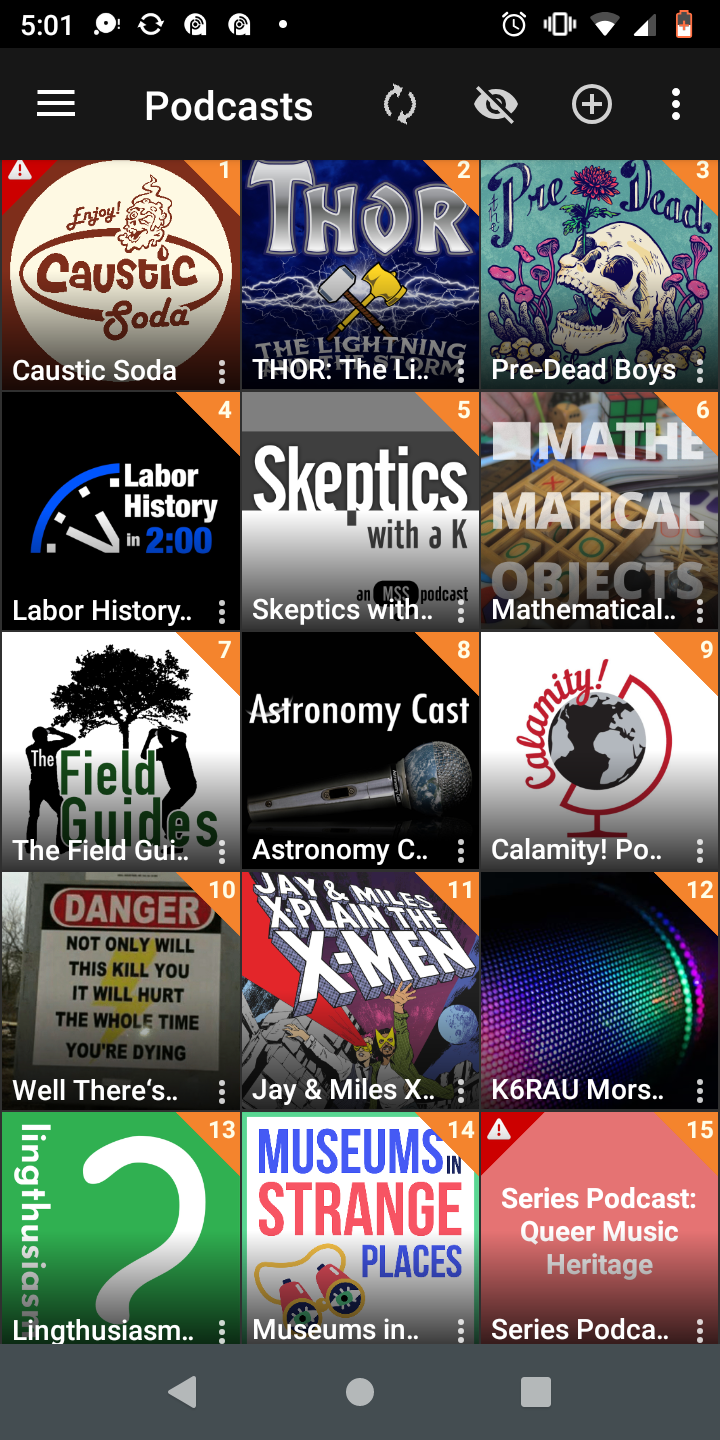
Task: Refresh all podcast feeds
Action: click(400, 104)
